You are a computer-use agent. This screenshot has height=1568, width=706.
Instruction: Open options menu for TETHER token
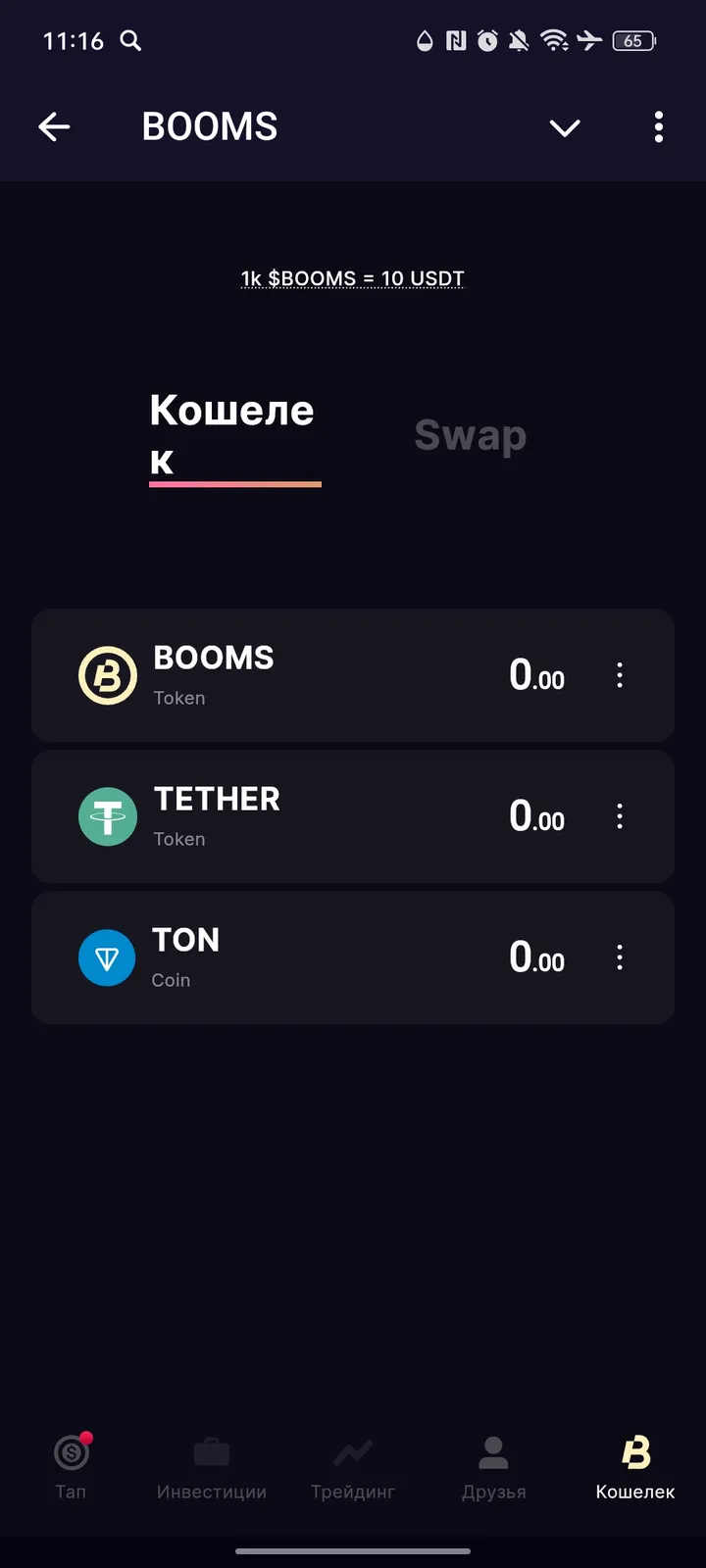click(620, 816)
